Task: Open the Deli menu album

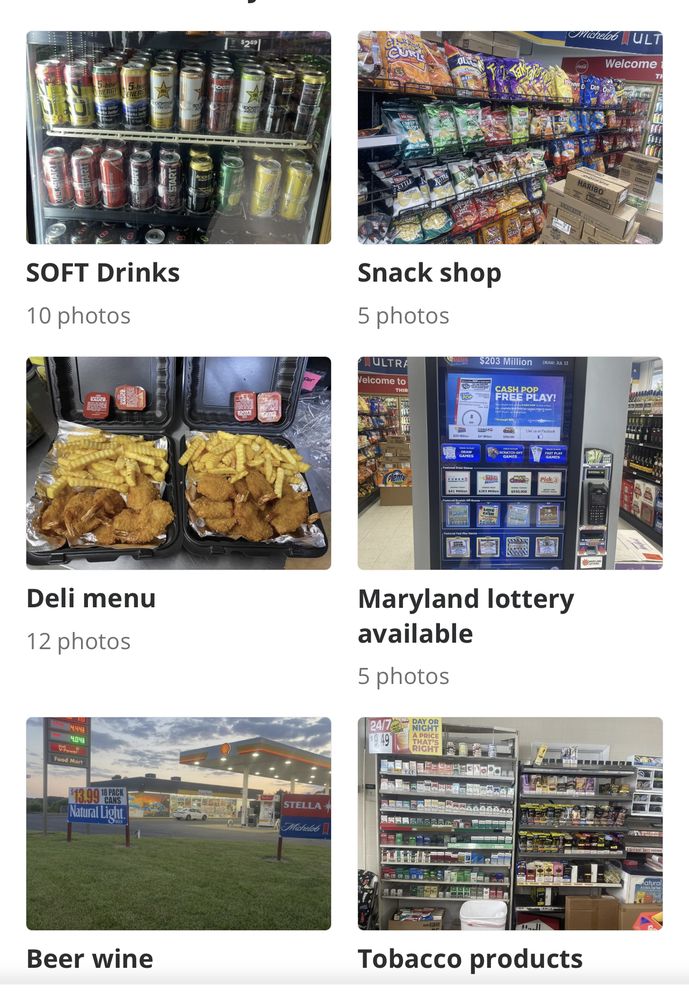Action: tap(178, 463)
